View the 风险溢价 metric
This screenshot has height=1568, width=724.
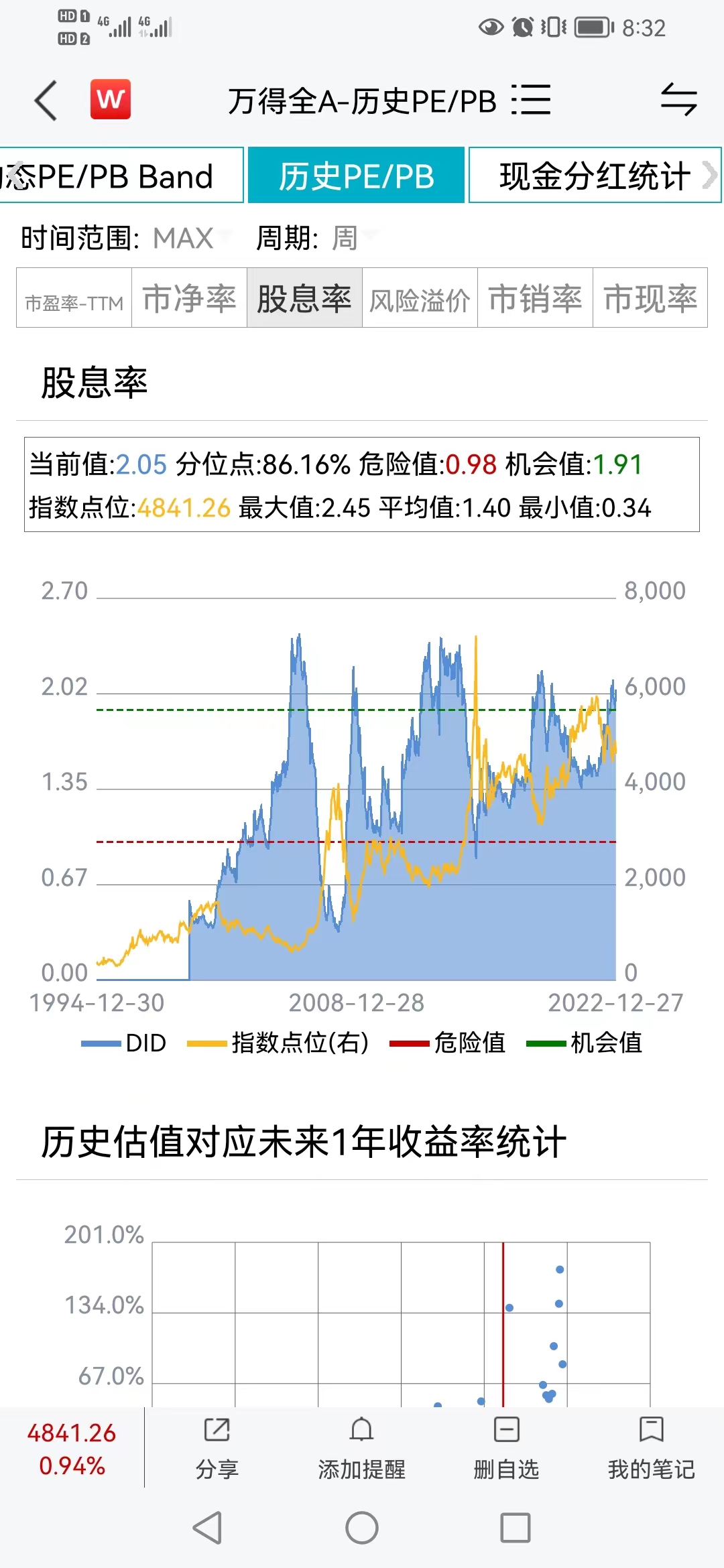pos(420,298)
